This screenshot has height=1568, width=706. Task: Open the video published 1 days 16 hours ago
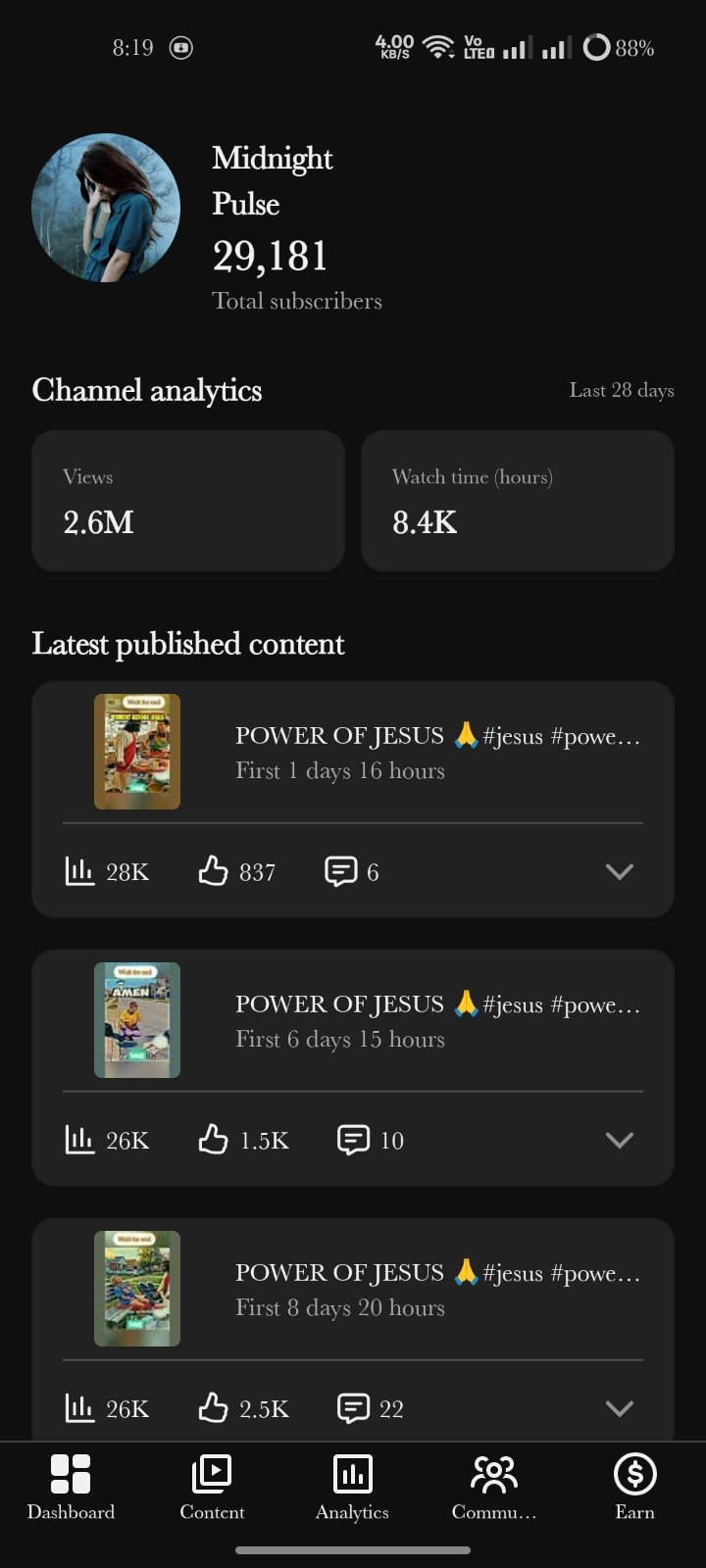(353, 752)
